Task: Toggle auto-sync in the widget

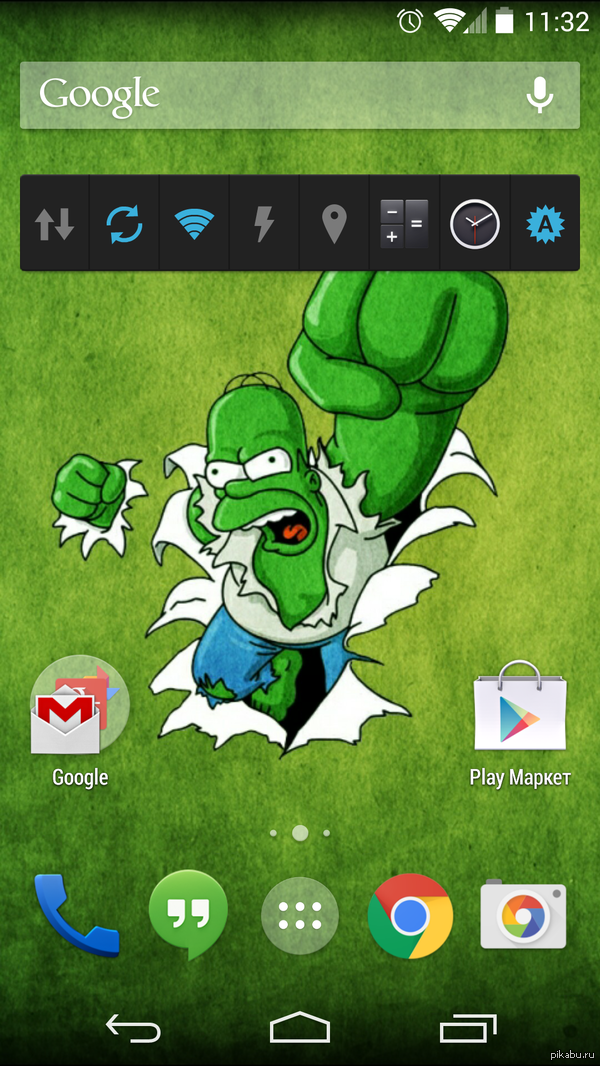Action: 125,224
